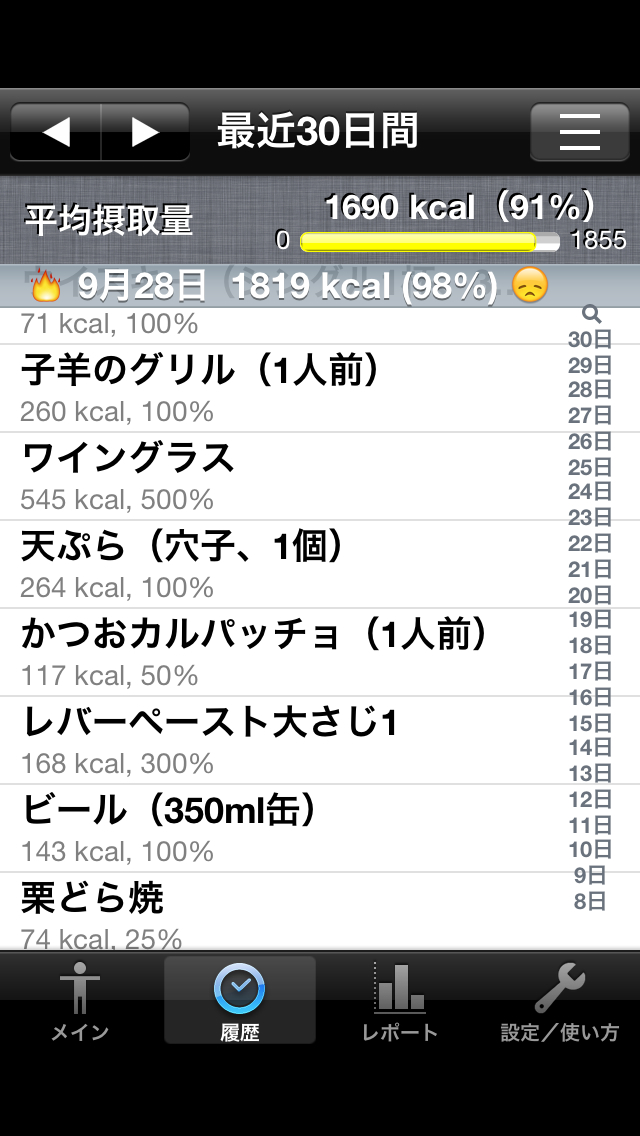
Task: Jump to 19日 in the day index
Action: (590, 620)
